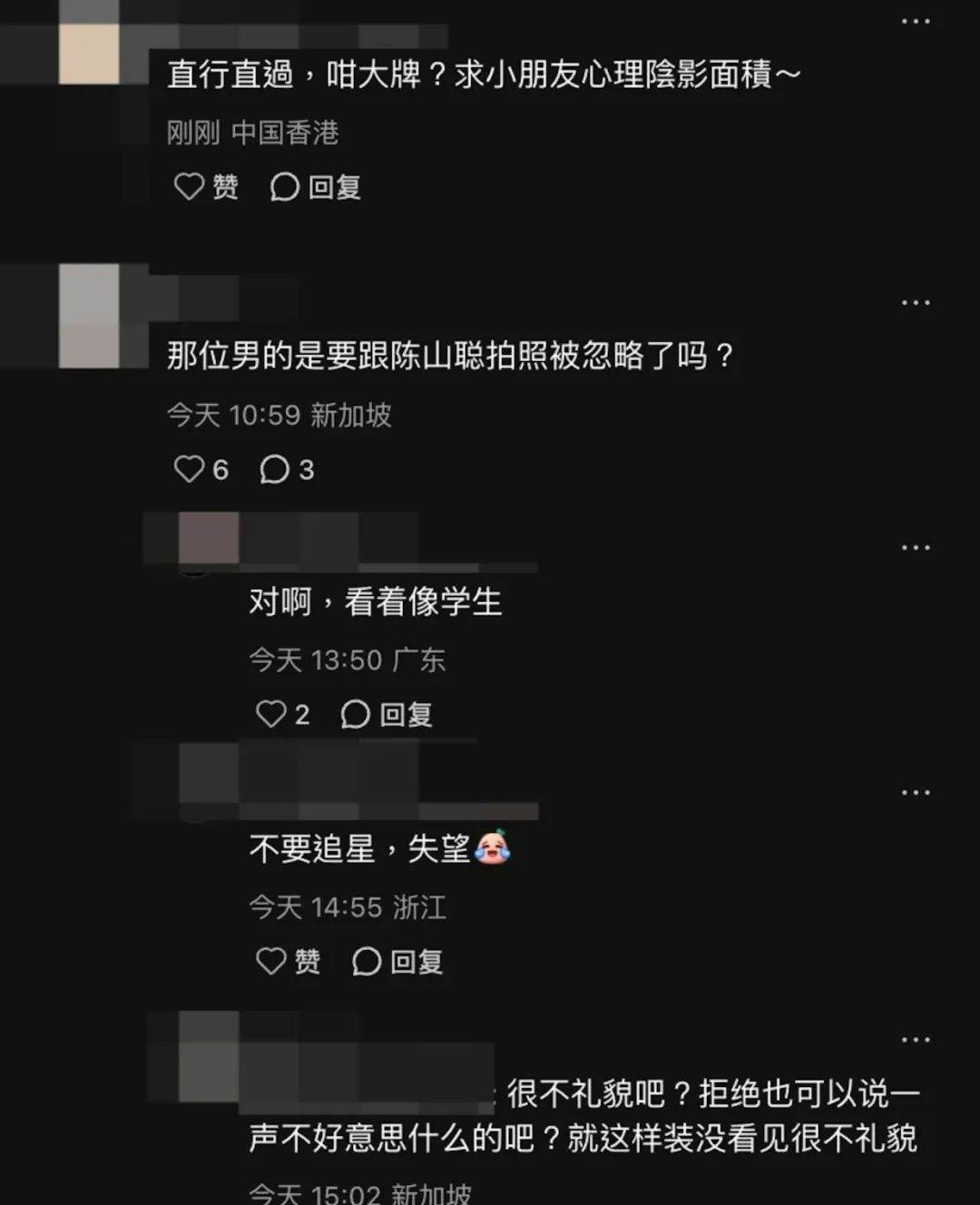The image size is (980, 1205).
Task: Open more options for 那位男的 comment
Action: coord(916,302)
